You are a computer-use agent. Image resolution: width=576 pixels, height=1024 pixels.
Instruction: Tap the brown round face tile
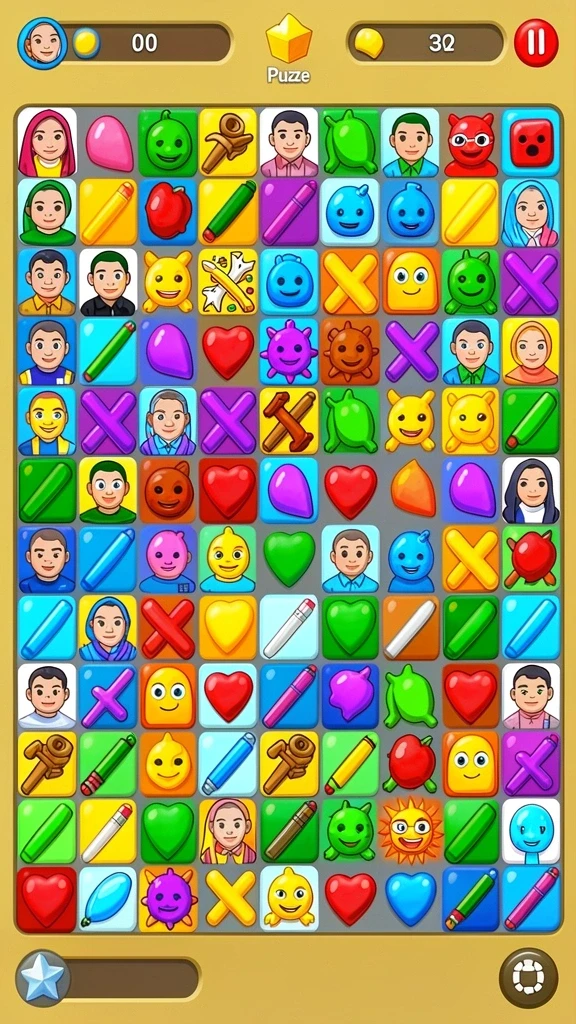[x=168, y=489]
